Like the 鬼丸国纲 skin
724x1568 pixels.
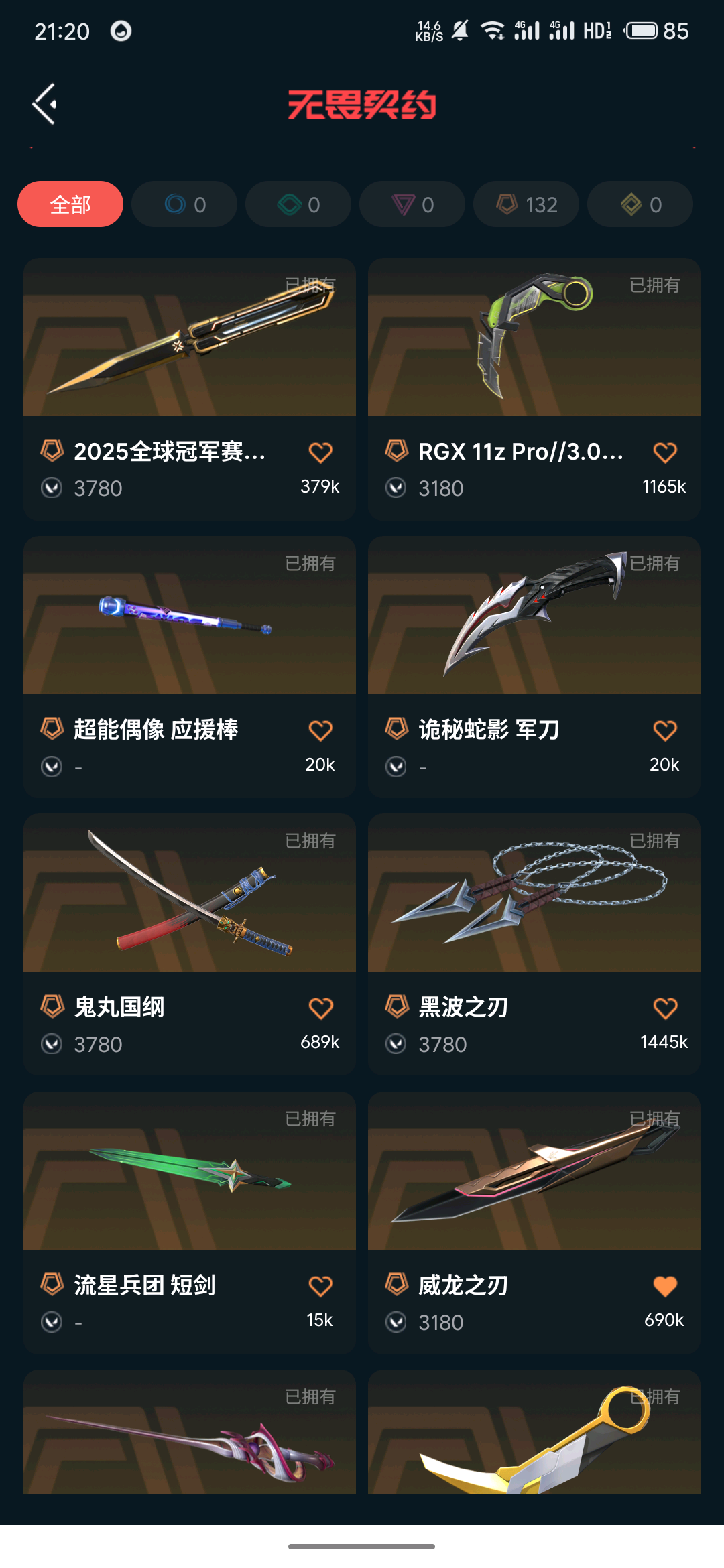[320, 1008]
